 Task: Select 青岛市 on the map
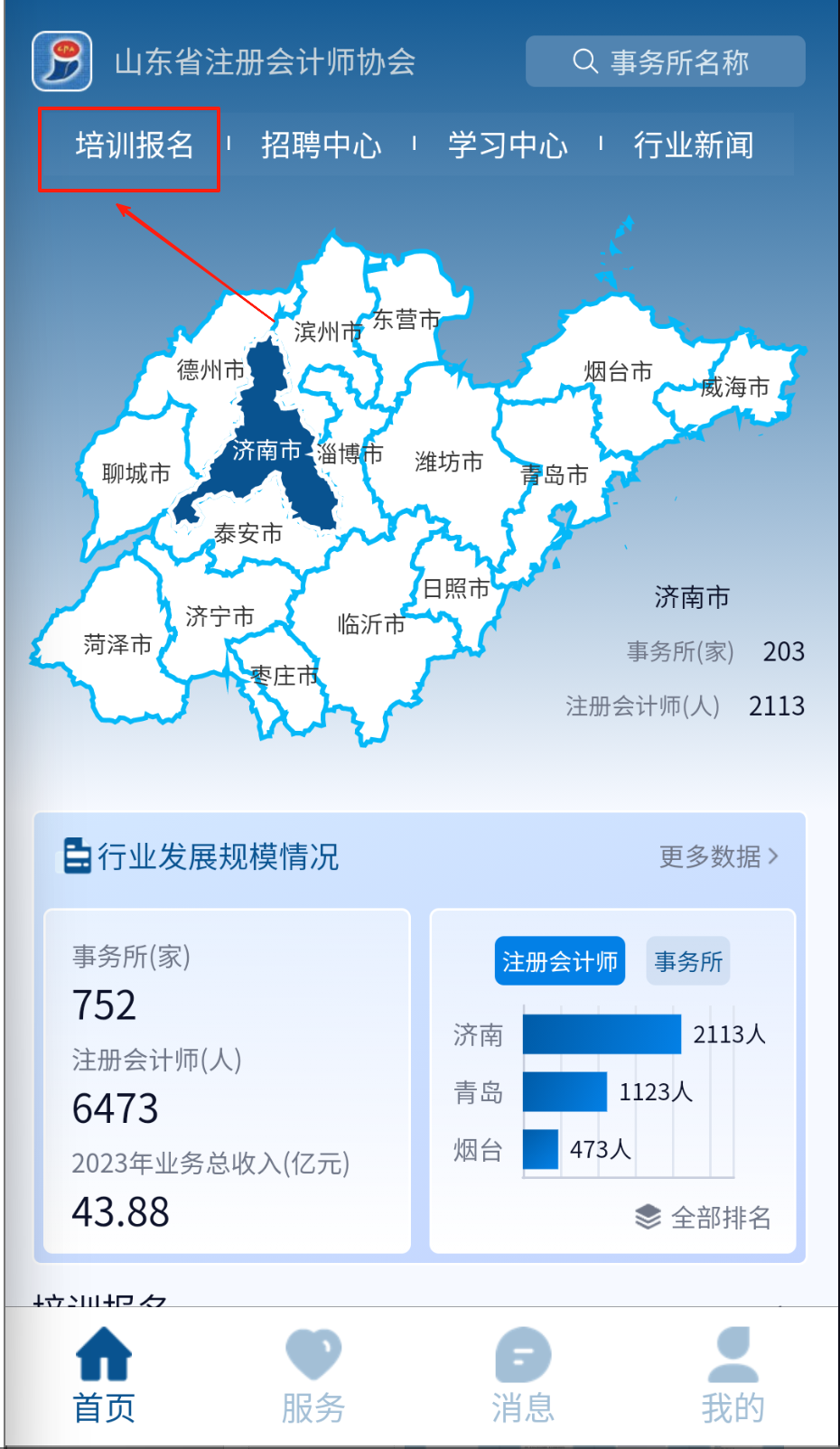(x=554, y=474)
